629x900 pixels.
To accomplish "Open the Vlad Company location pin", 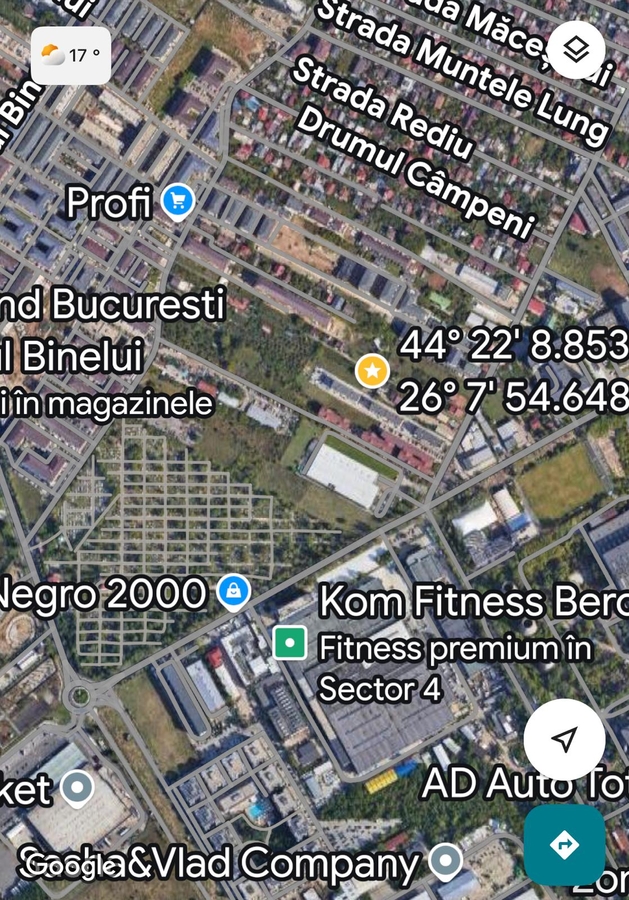I will click(x=445, y=860).
